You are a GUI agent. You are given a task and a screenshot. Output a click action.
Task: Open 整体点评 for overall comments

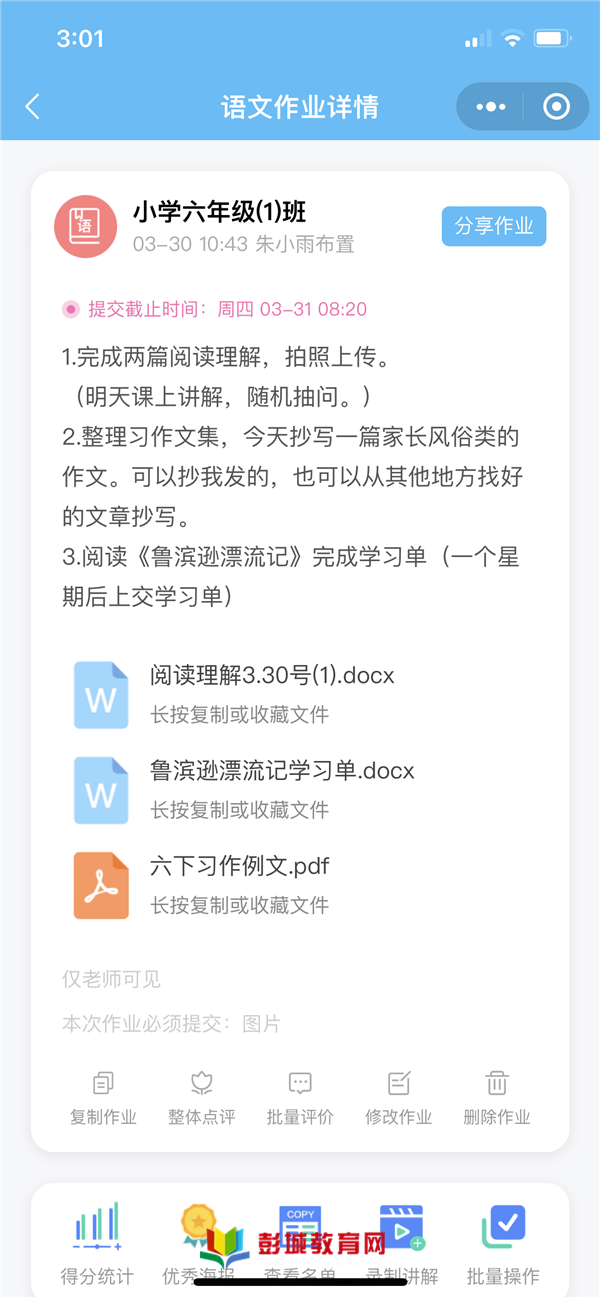click(201, 1098)
